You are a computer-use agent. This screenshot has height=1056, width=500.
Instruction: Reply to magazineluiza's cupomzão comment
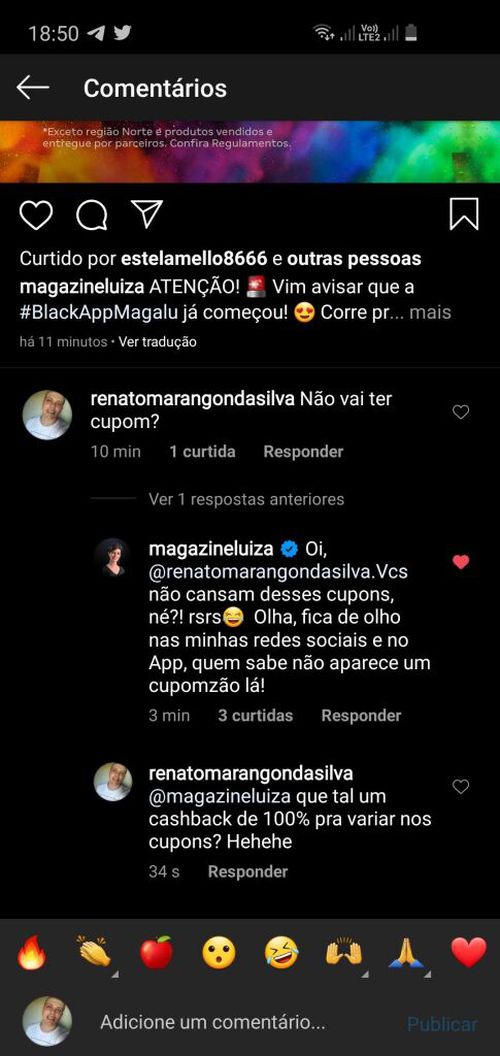pos(361,716)
